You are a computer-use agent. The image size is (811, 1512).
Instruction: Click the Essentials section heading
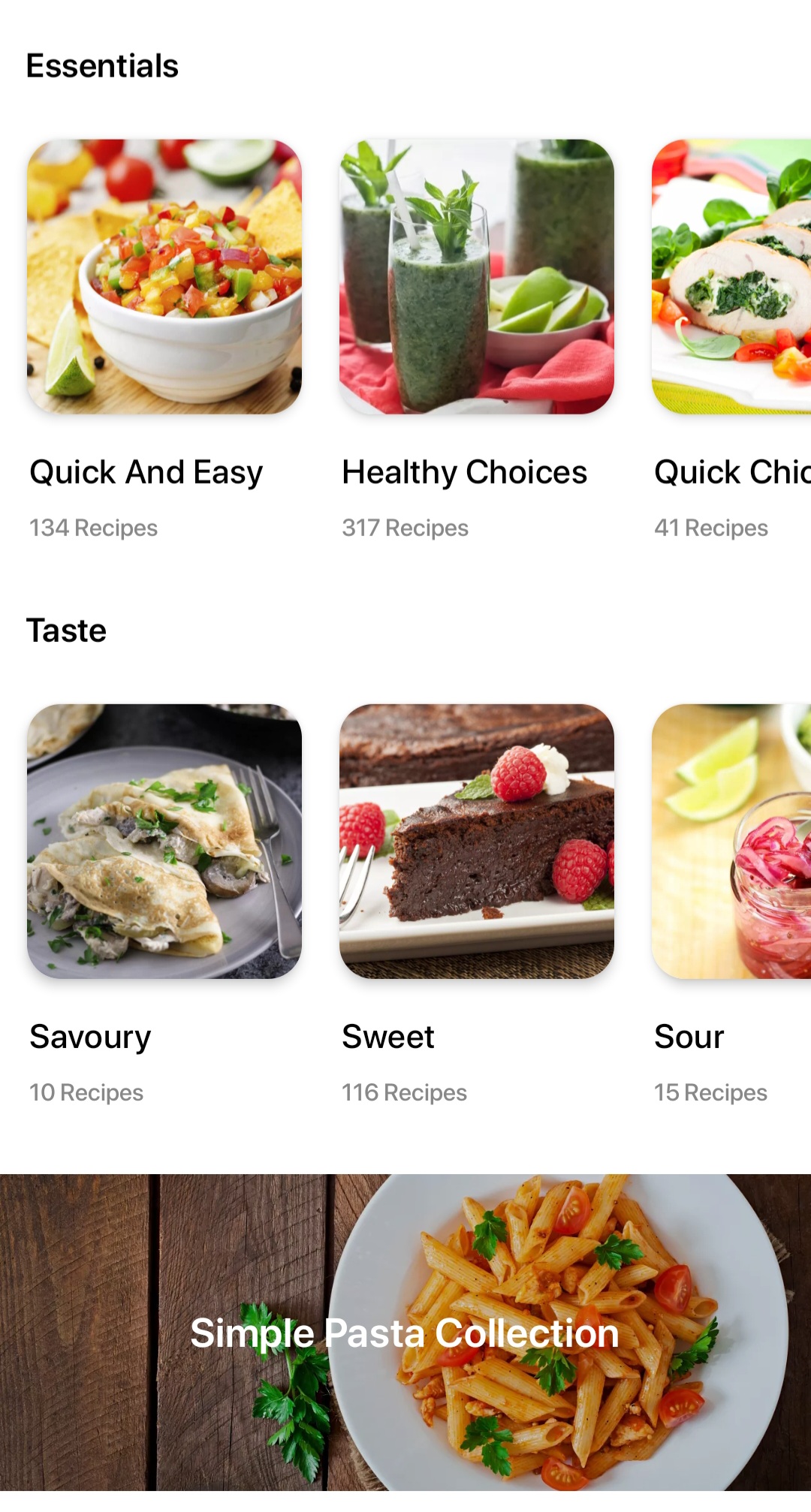pyautogui.click(x=101, y=65)
